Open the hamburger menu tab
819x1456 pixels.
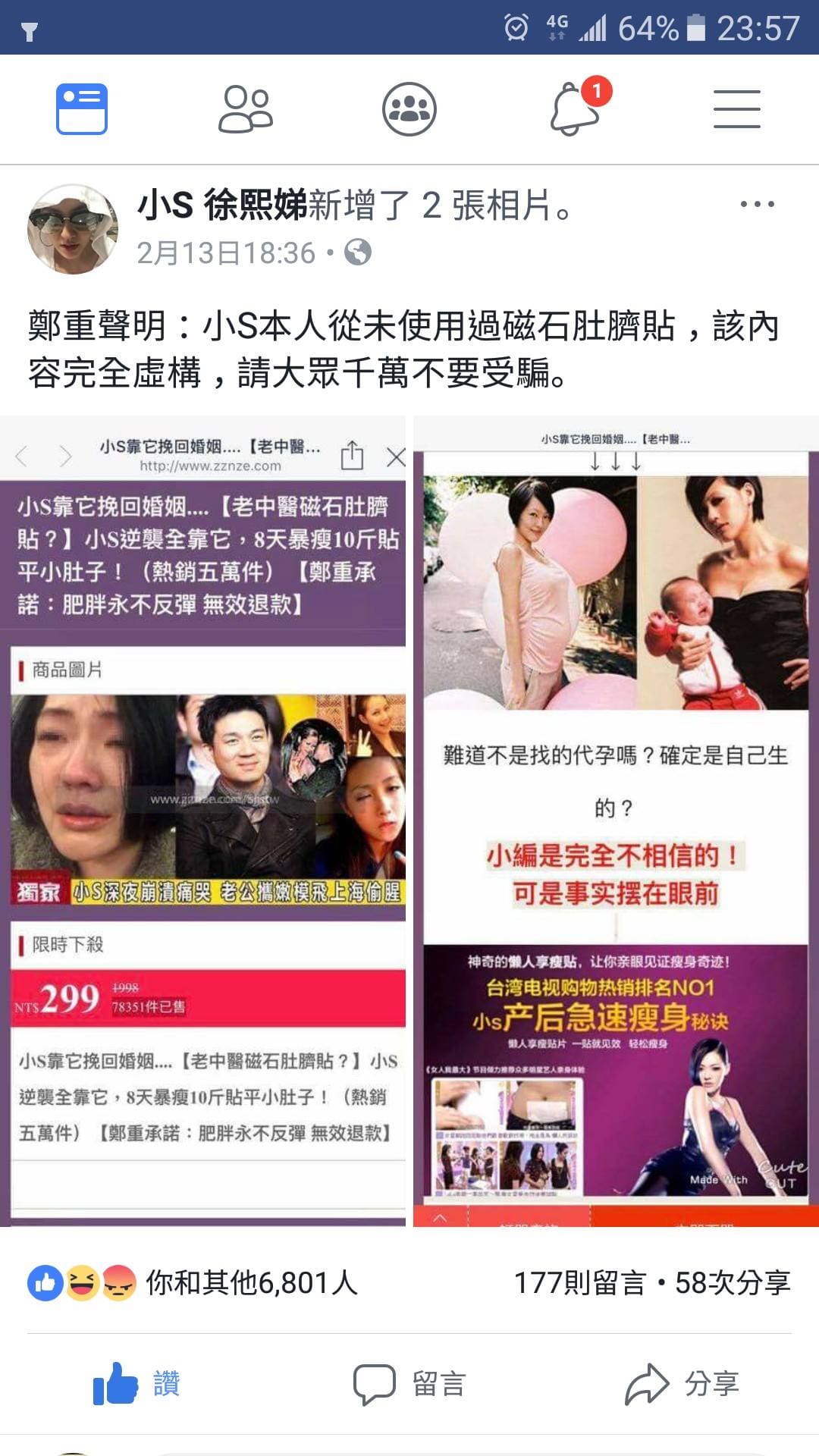point(736,109)
